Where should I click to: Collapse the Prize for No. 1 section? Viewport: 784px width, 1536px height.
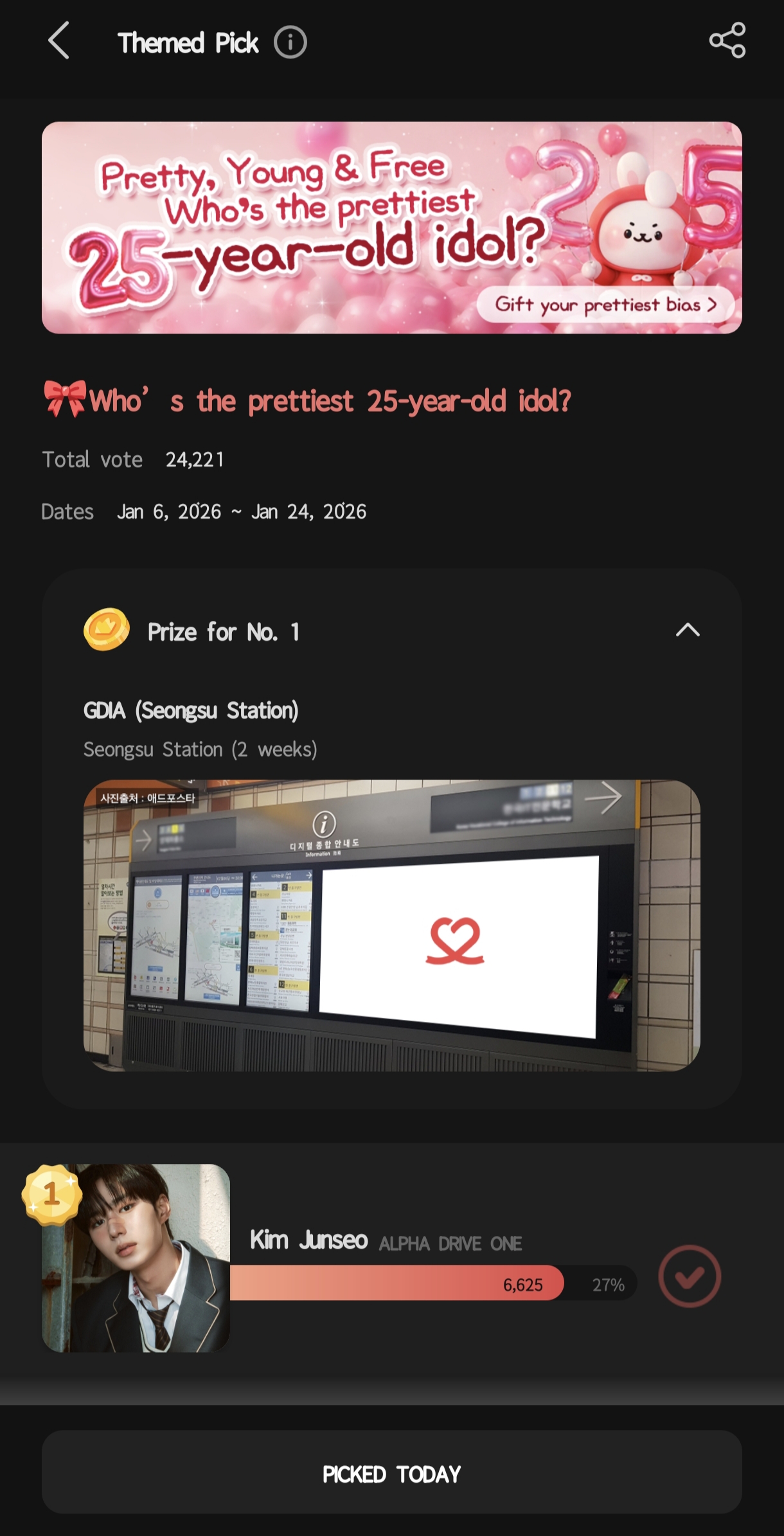(687, 630)
